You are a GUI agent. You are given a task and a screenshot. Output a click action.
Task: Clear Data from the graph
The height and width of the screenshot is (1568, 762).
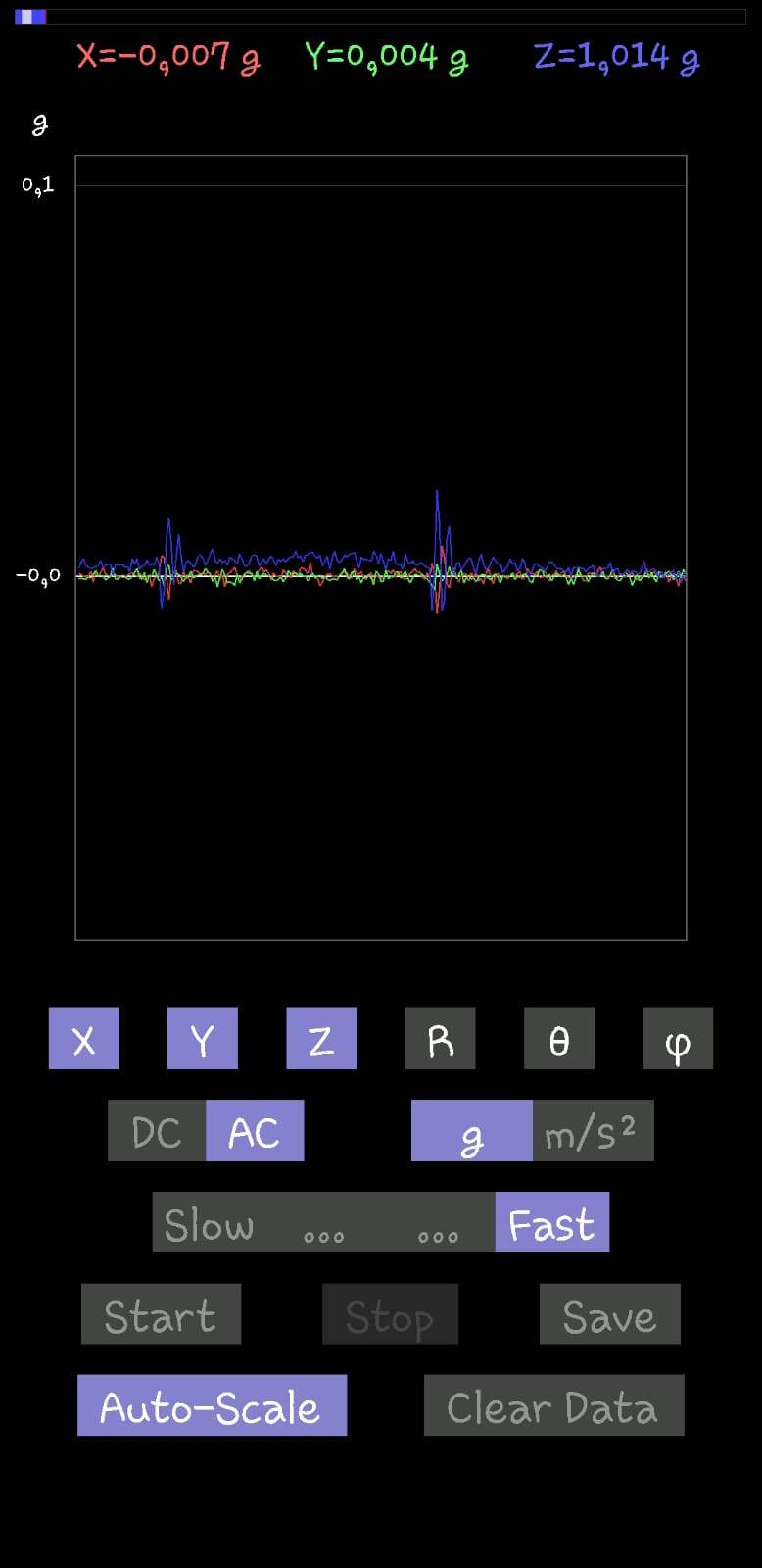(553, 1405)
